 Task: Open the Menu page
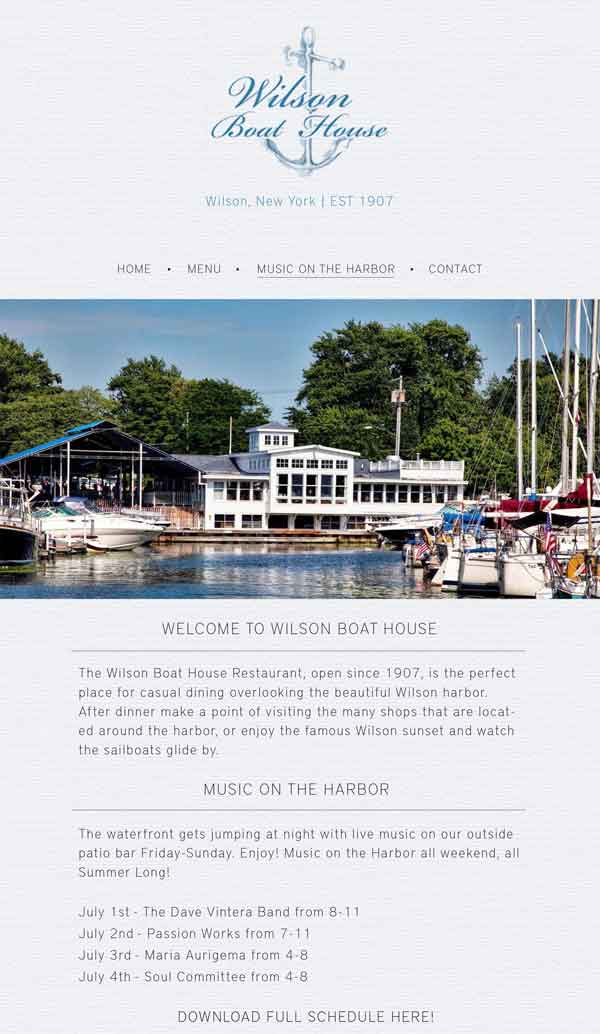(x=204, y=269)
